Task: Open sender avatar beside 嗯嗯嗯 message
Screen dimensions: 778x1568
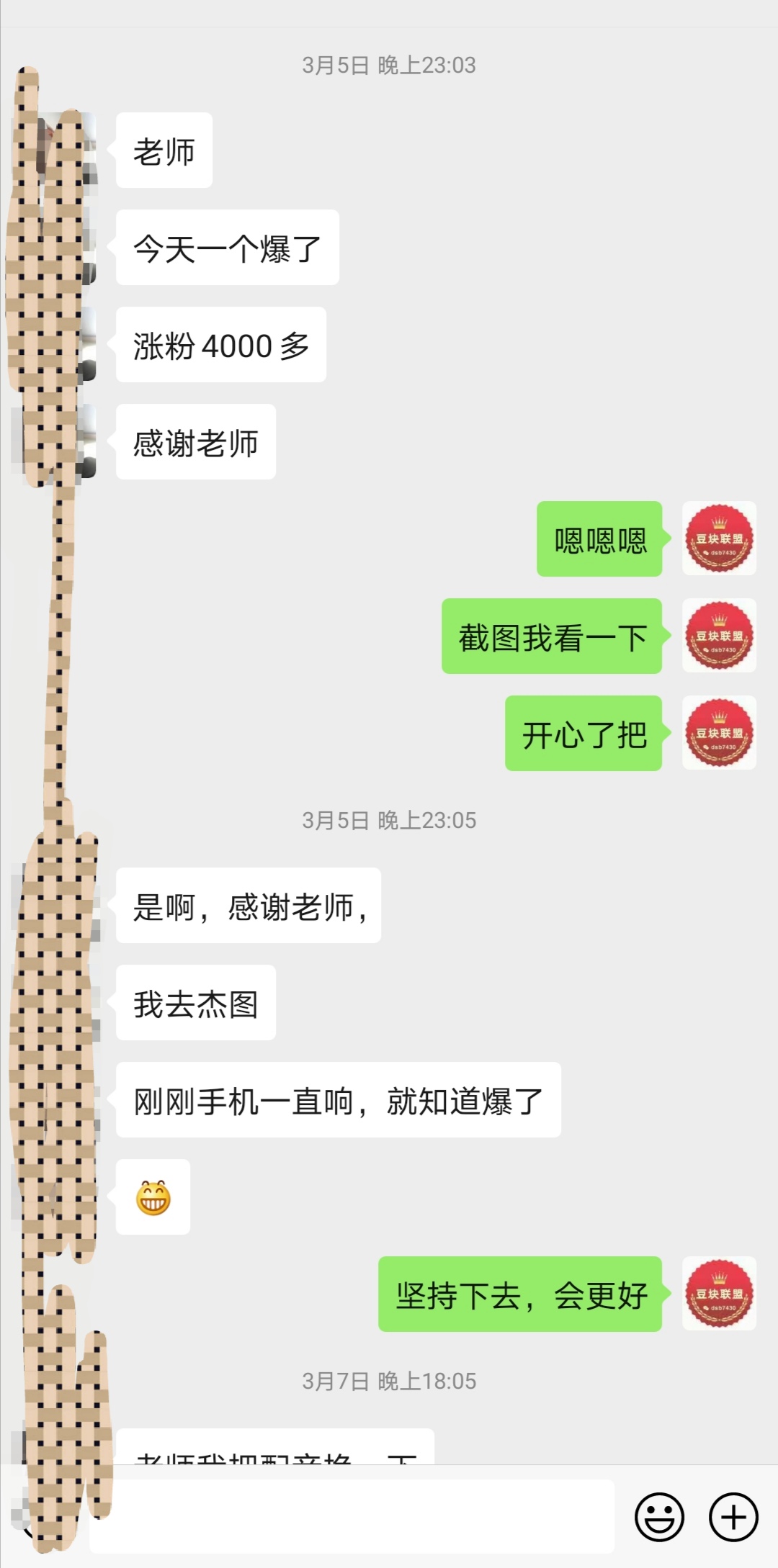Action: click(719, 539)
